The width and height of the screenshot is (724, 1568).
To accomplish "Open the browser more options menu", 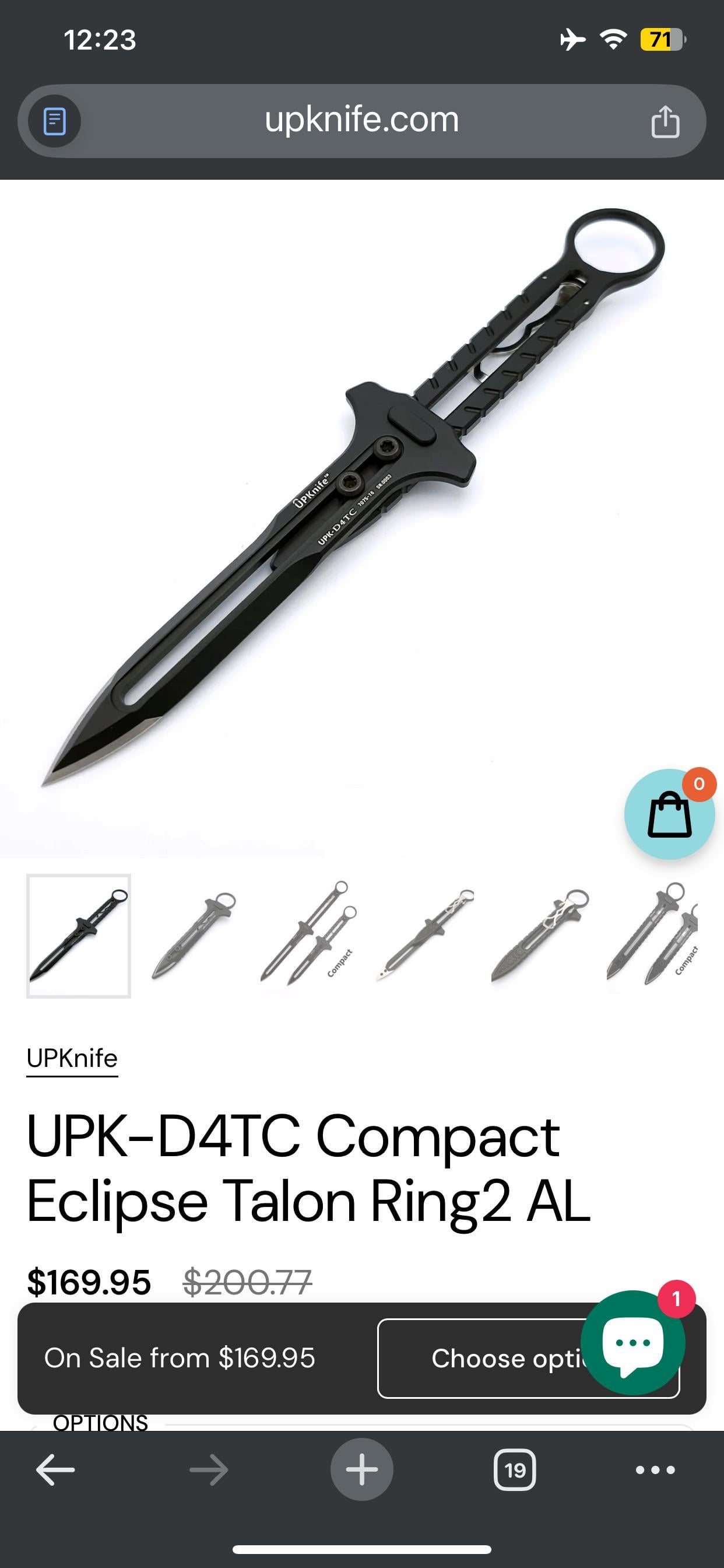I will [655, 1470].
